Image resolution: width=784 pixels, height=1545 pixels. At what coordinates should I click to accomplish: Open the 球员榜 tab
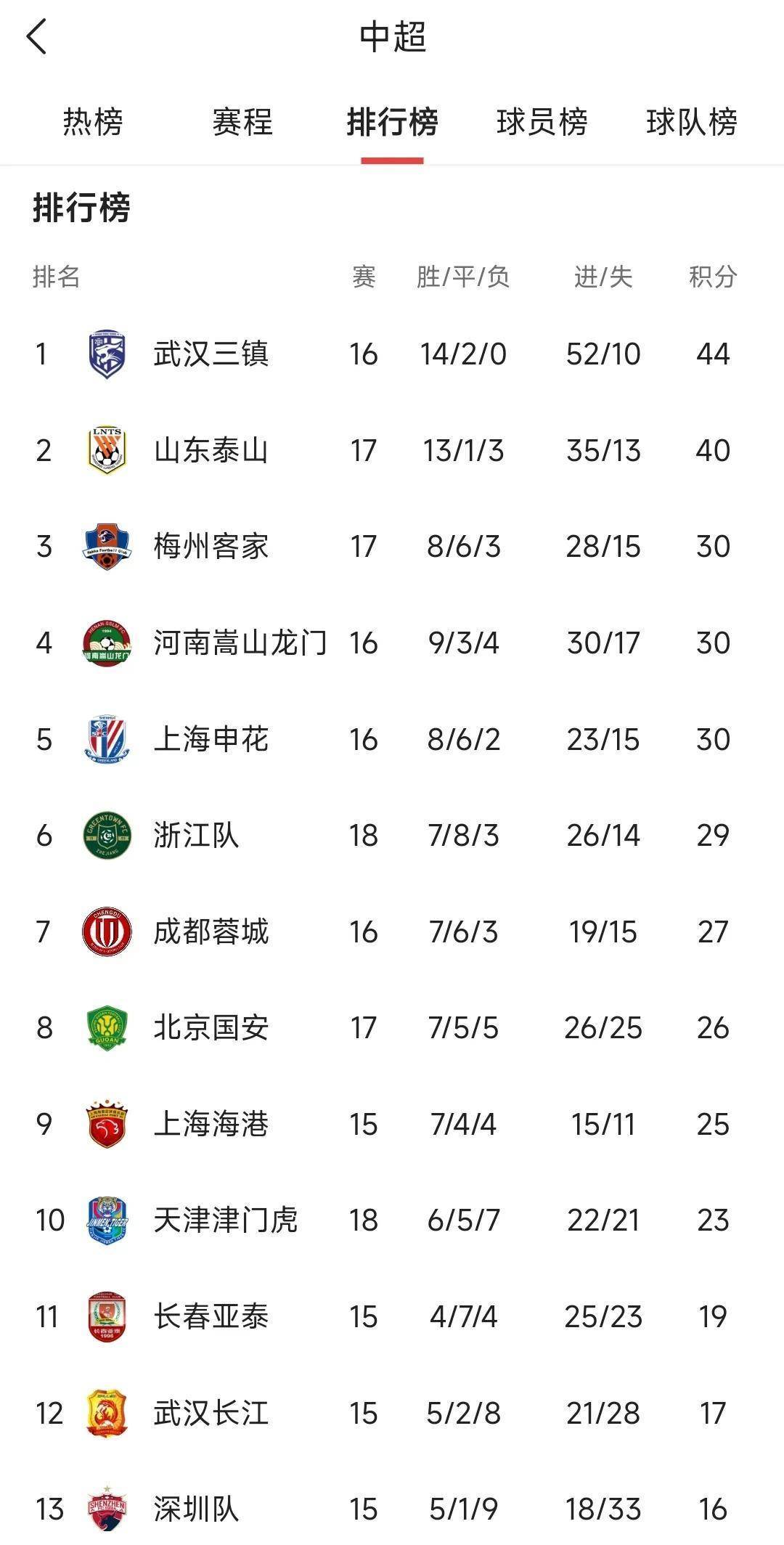(x=542, y=122)
